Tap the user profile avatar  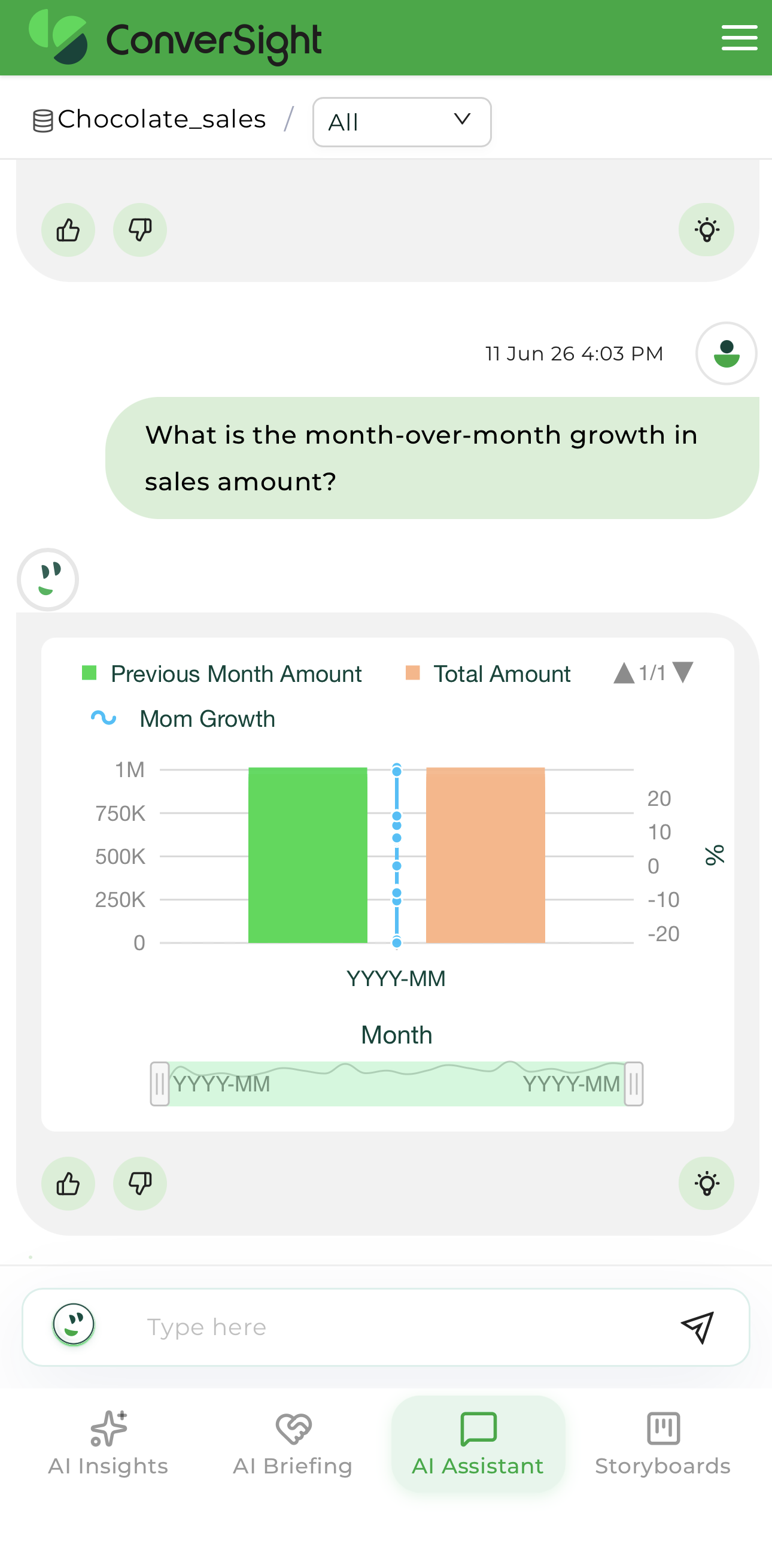click(x=727, y=353)
